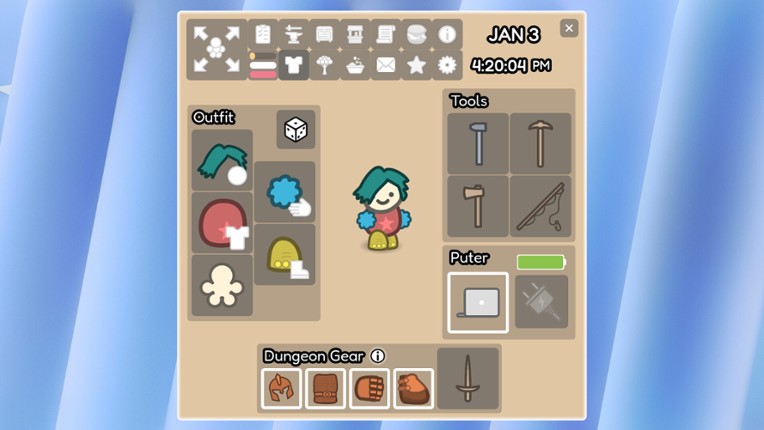Select the teal hair outfit slot
Viewport: 764px width, 430px height.
tap(222, 161)
